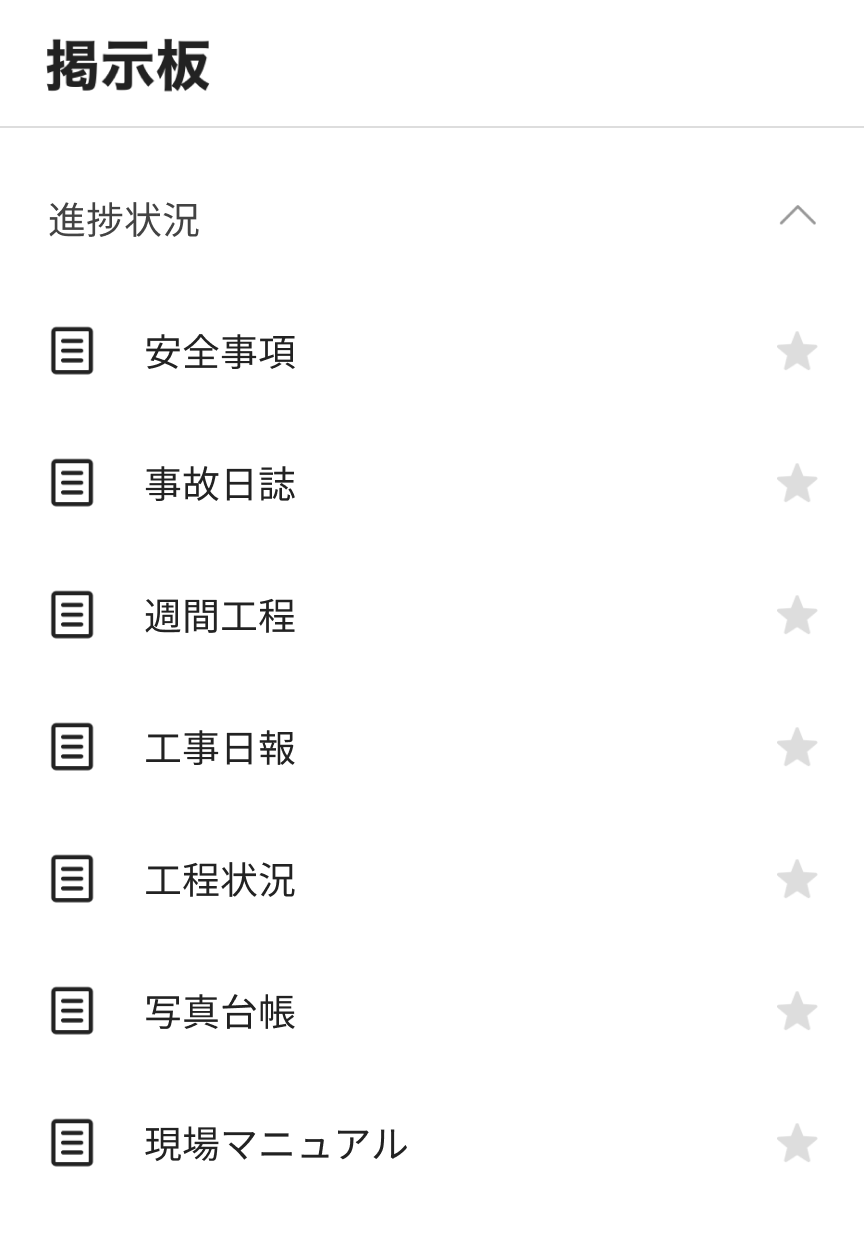864x1246 pixels.
Task: Open the 週間工程 board
Action: pos(220,616)
